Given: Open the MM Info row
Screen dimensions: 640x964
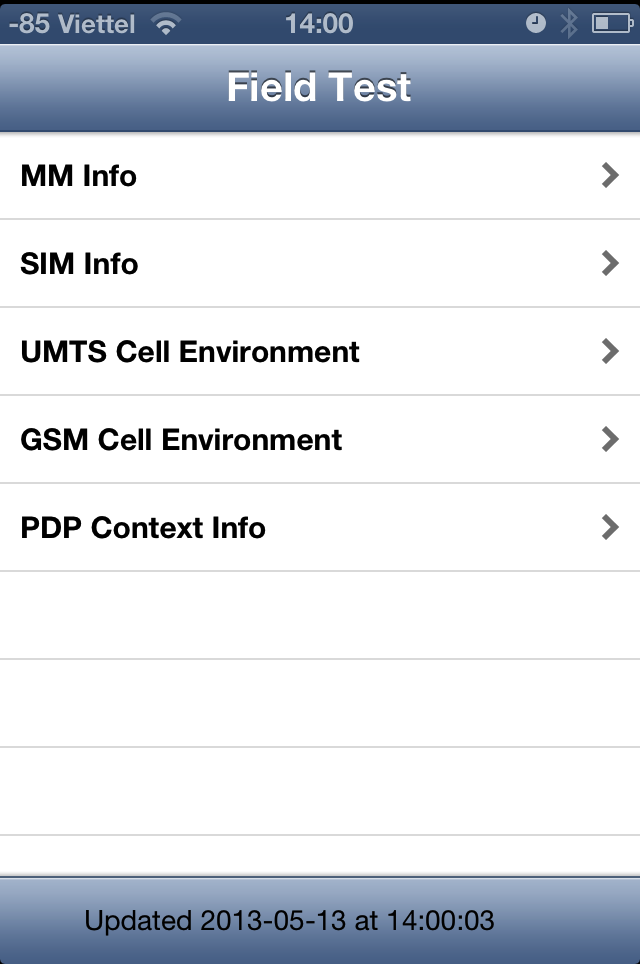Looking at the screenshot, I should 320,176.
